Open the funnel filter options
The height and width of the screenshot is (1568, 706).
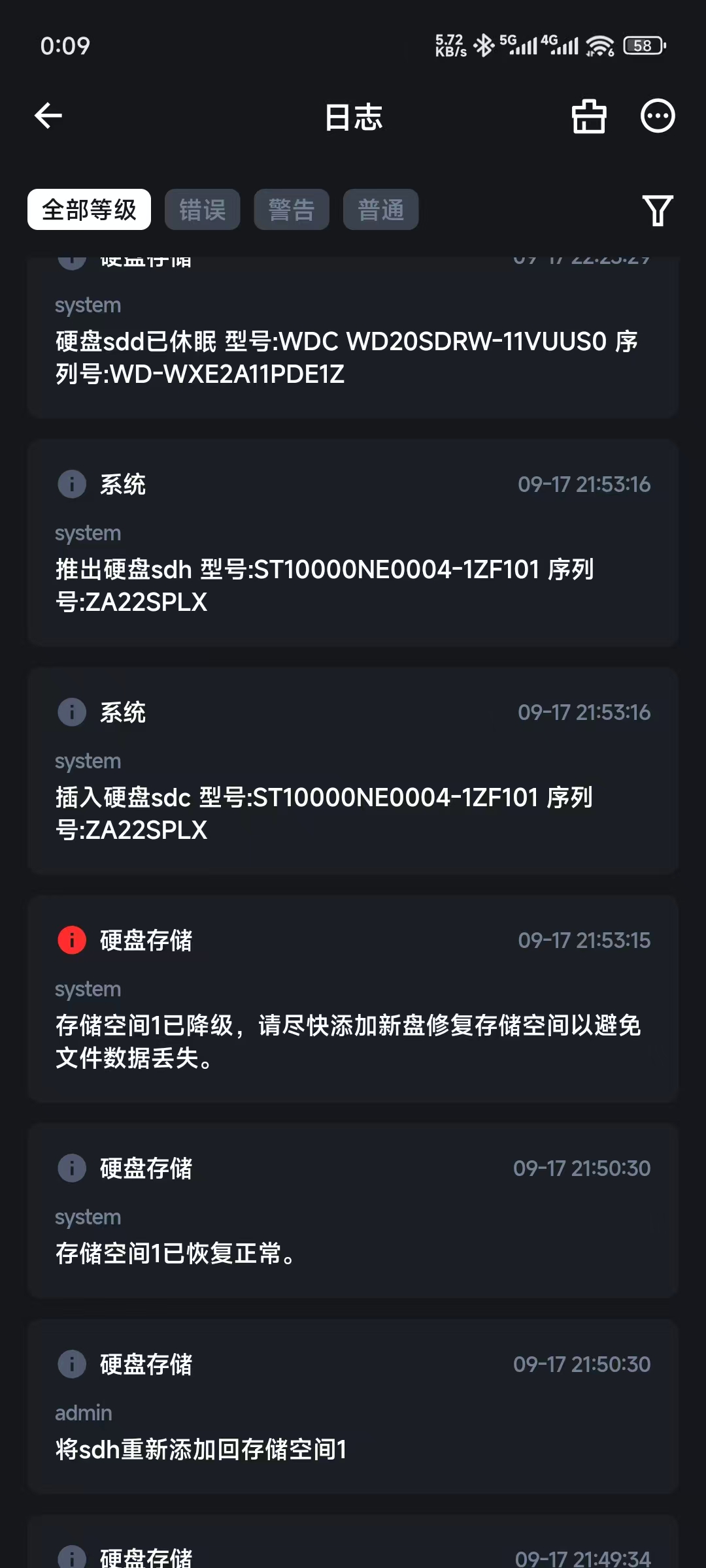coord(657,210)
